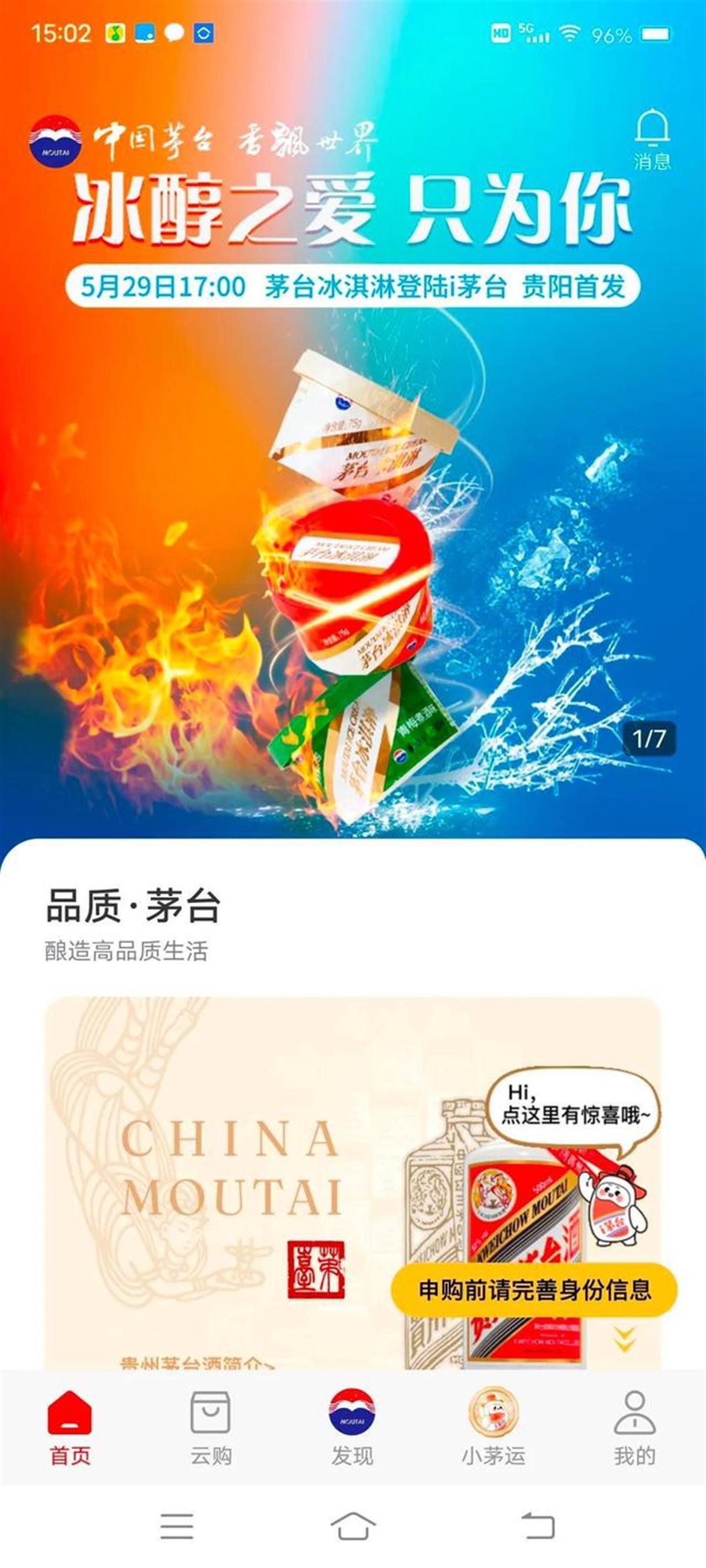Tap the mascot with surprise bubble

[612, 1204]
